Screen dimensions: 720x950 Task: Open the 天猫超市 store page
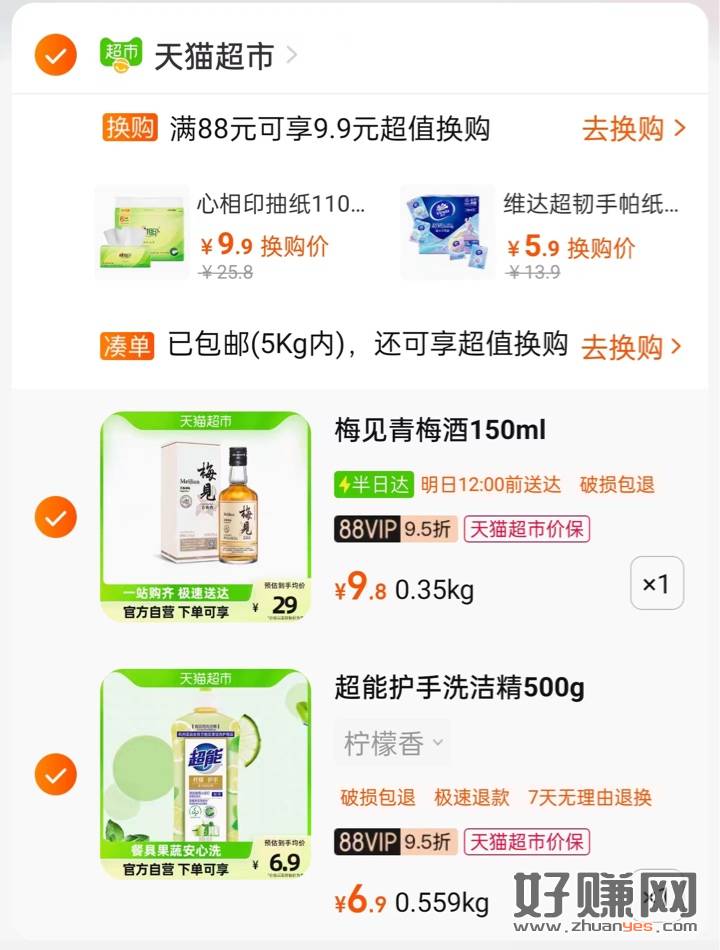213,56
